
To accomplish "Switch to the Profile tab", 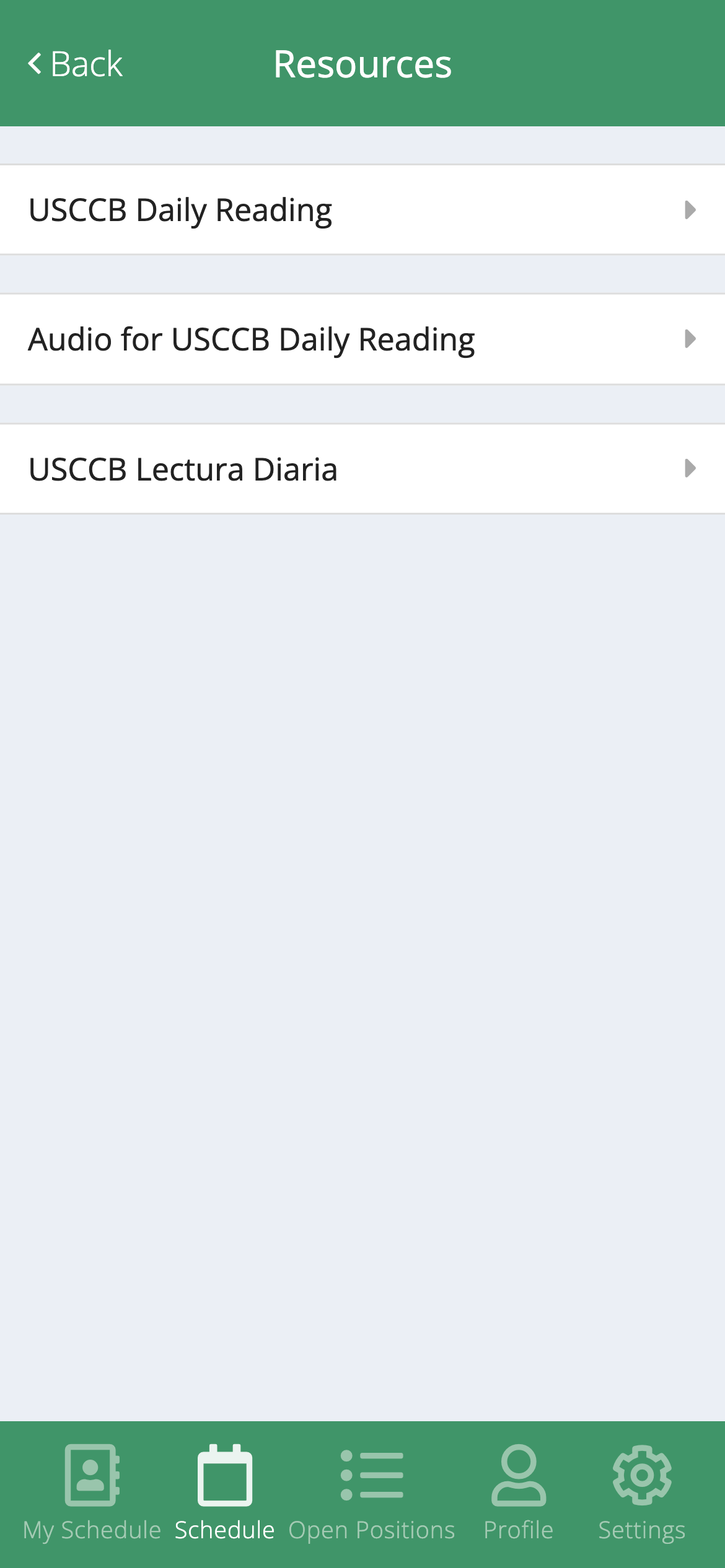I will 519,1492.
